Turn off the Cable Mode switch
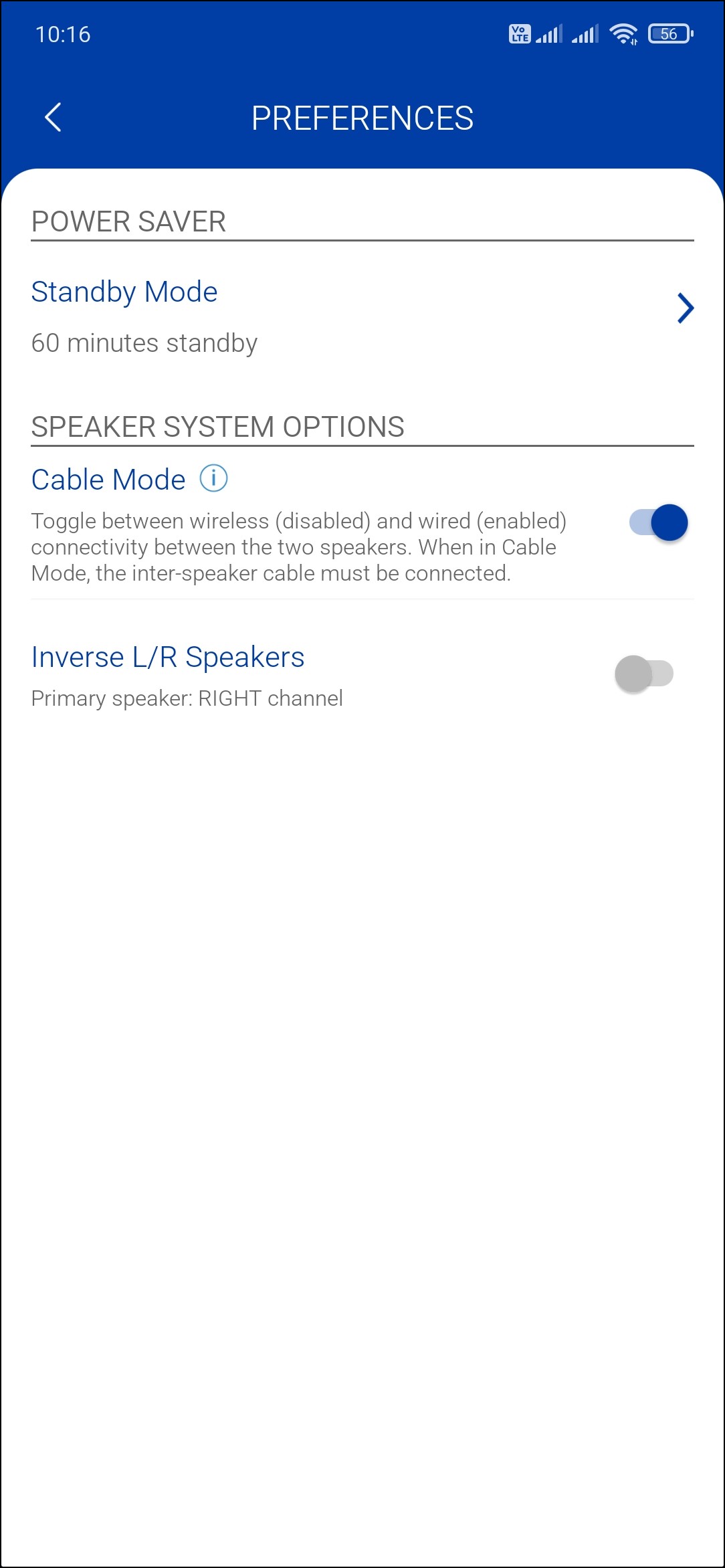Screen dimensions: 725x1568 pyautogui.click(x=658, y=522)
